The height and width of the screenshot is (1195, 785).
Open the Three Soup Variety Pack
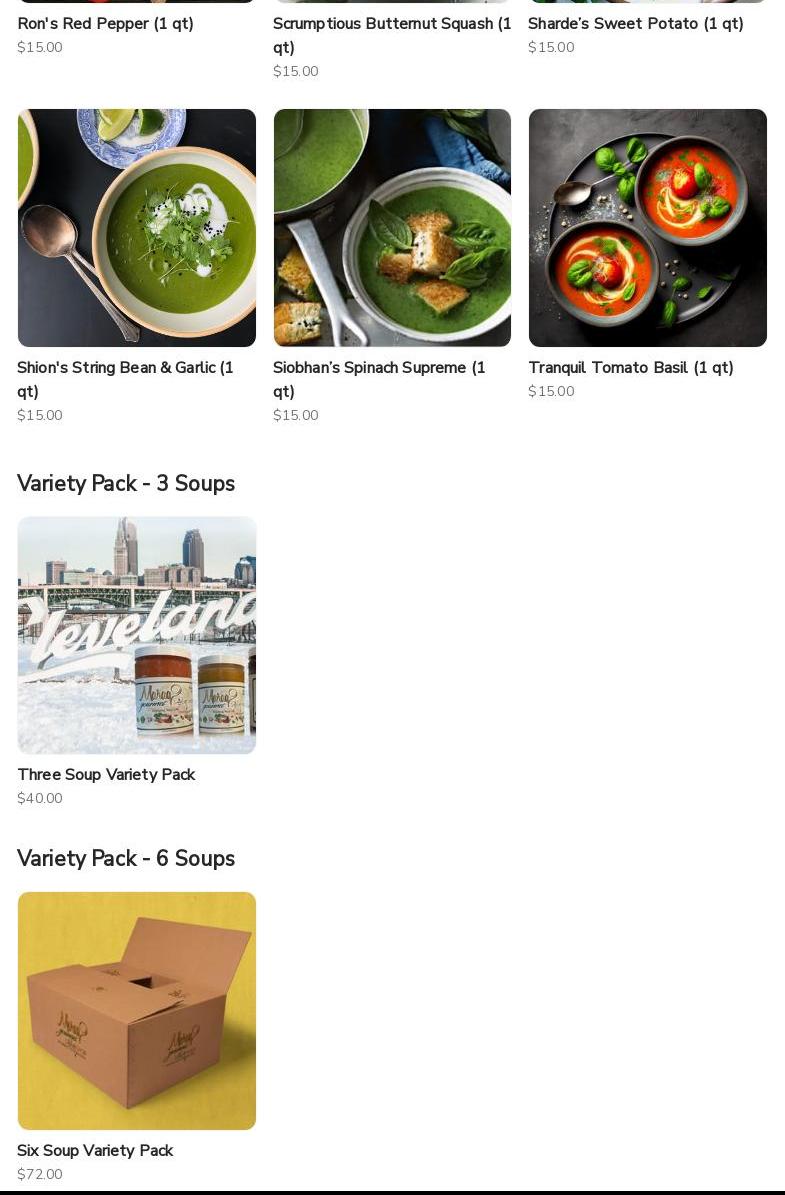click(x=137, y=635)
